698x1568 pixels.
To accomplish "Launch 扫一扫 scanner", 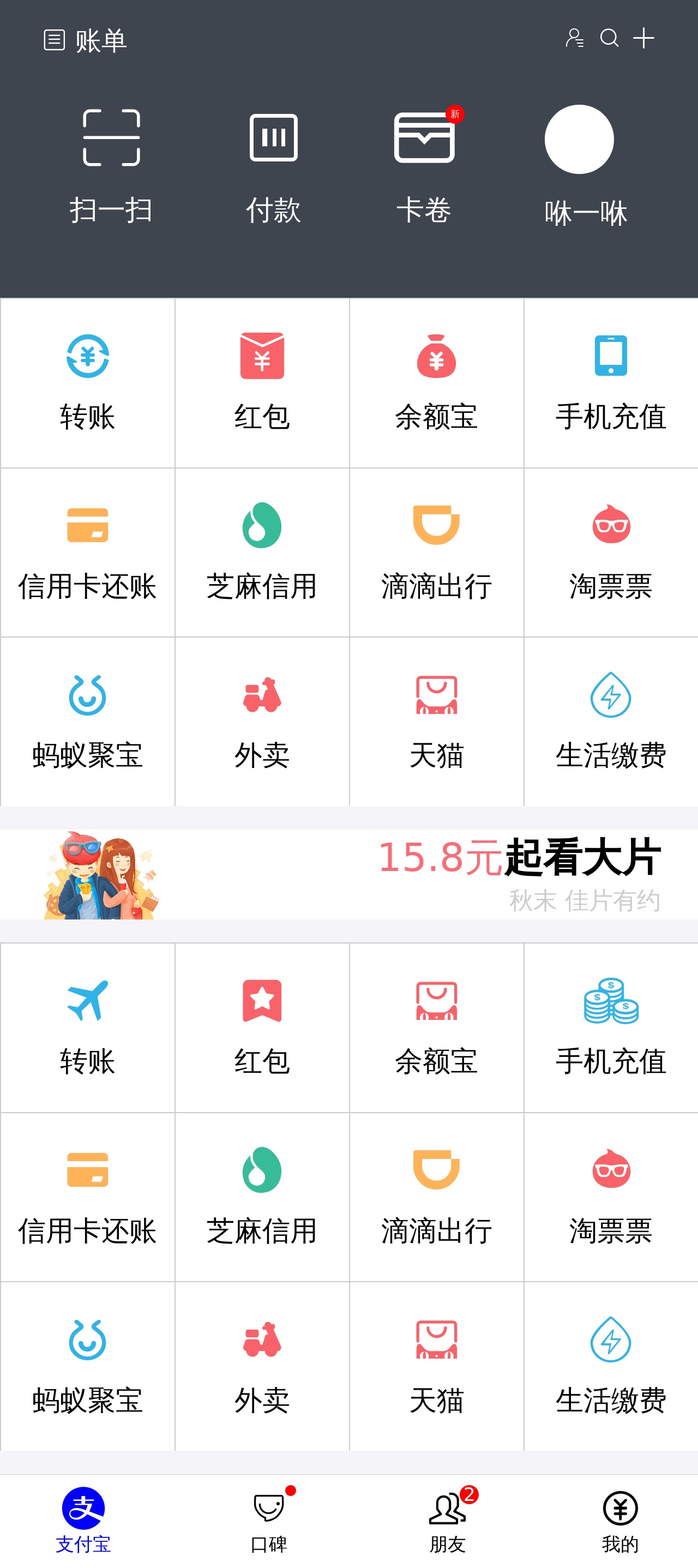I will coord(111,164).
